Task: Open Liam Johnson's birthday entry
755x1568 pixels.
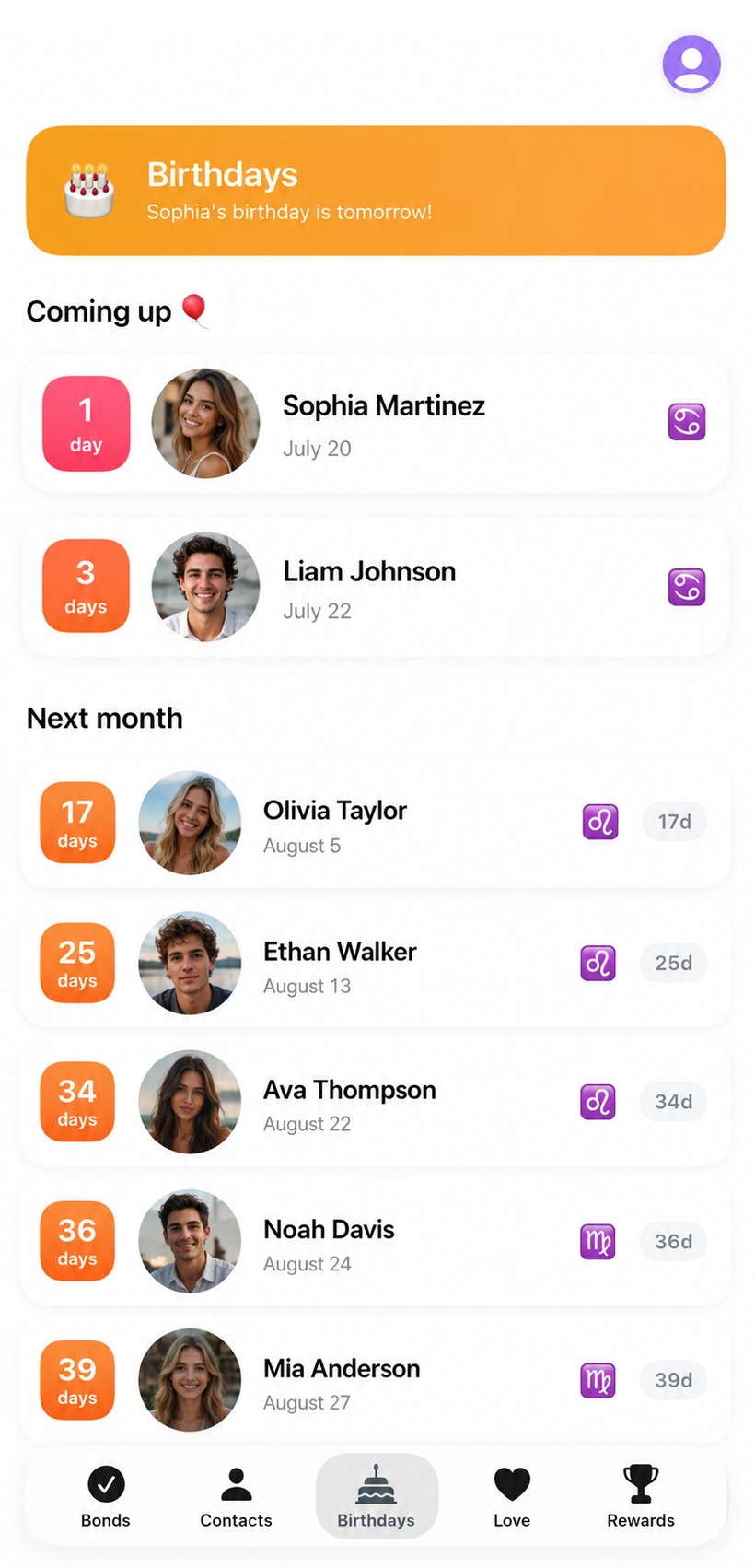Action: (376, 587)
